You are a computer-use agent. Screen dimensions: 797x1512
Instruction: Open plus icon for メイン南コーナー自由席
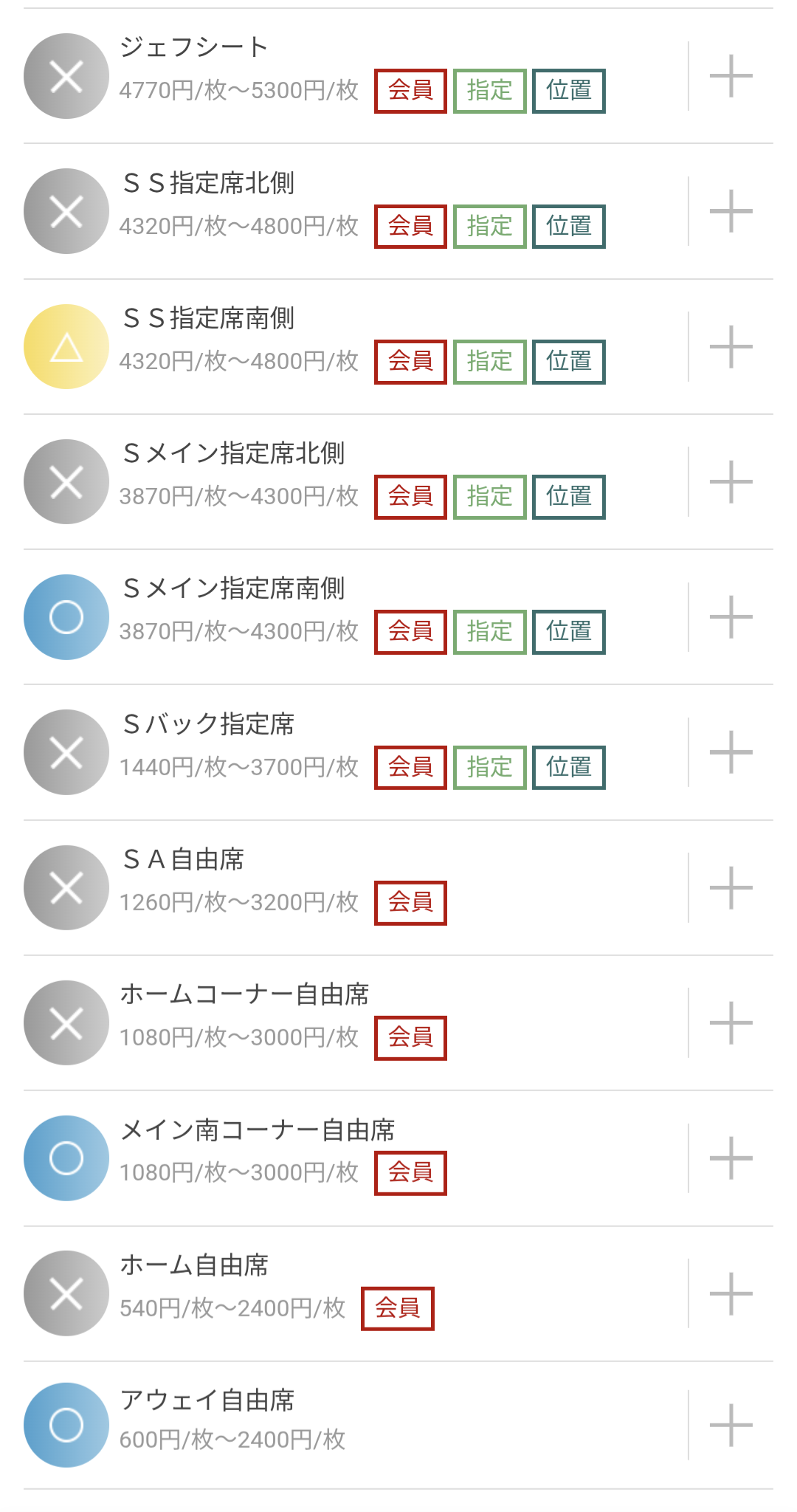click(731, 1158)
